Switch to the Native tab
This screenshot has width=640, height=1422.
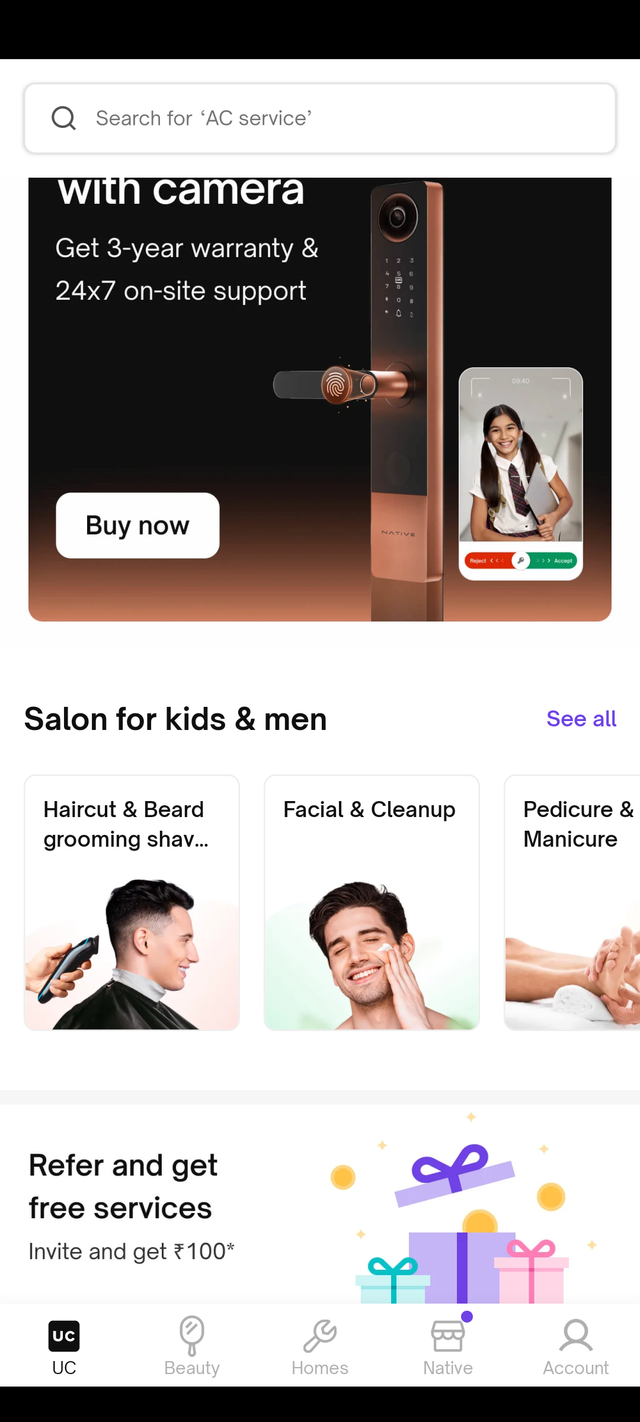(448, 1346)
